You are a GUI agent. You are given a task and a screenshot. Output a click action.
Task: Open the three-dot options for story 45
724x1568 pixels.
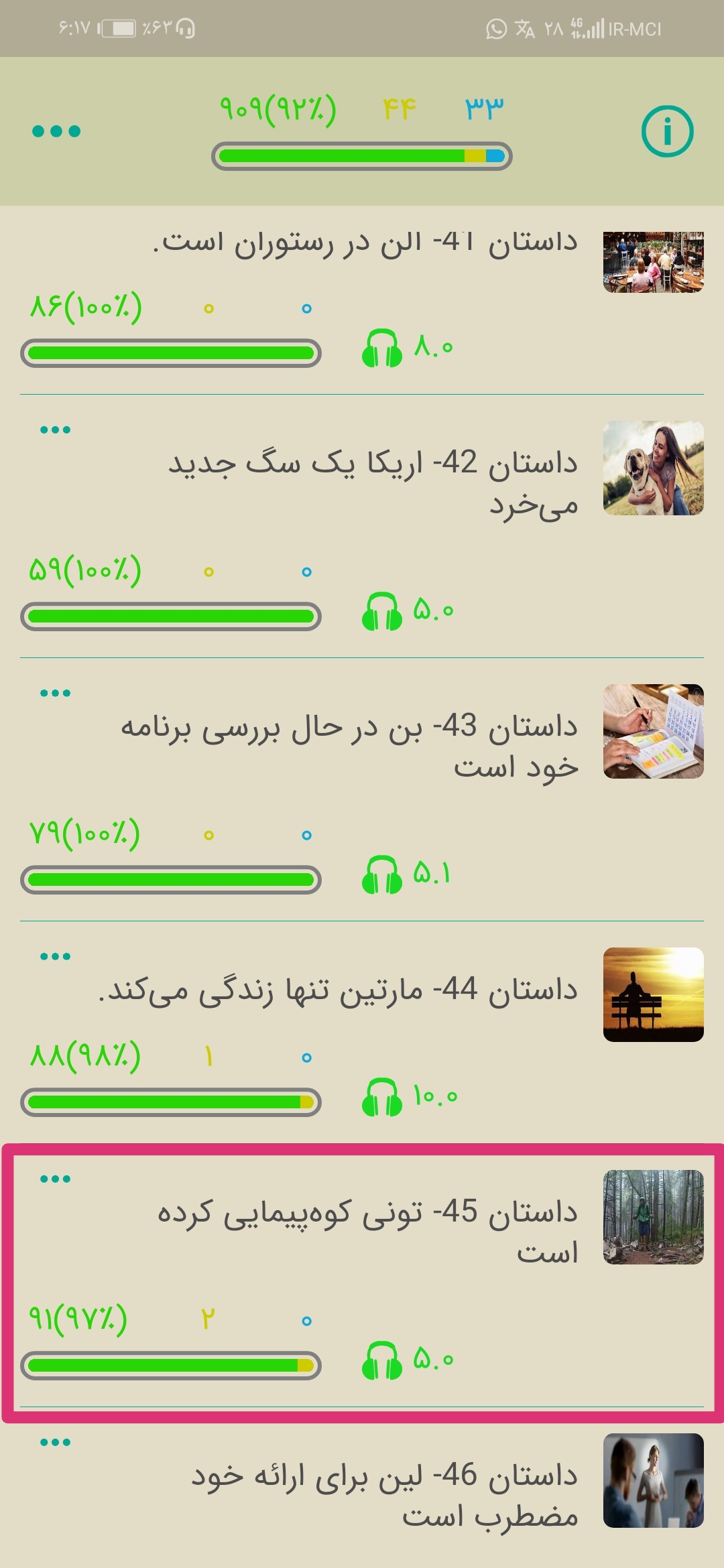[x=55, y=1179]
